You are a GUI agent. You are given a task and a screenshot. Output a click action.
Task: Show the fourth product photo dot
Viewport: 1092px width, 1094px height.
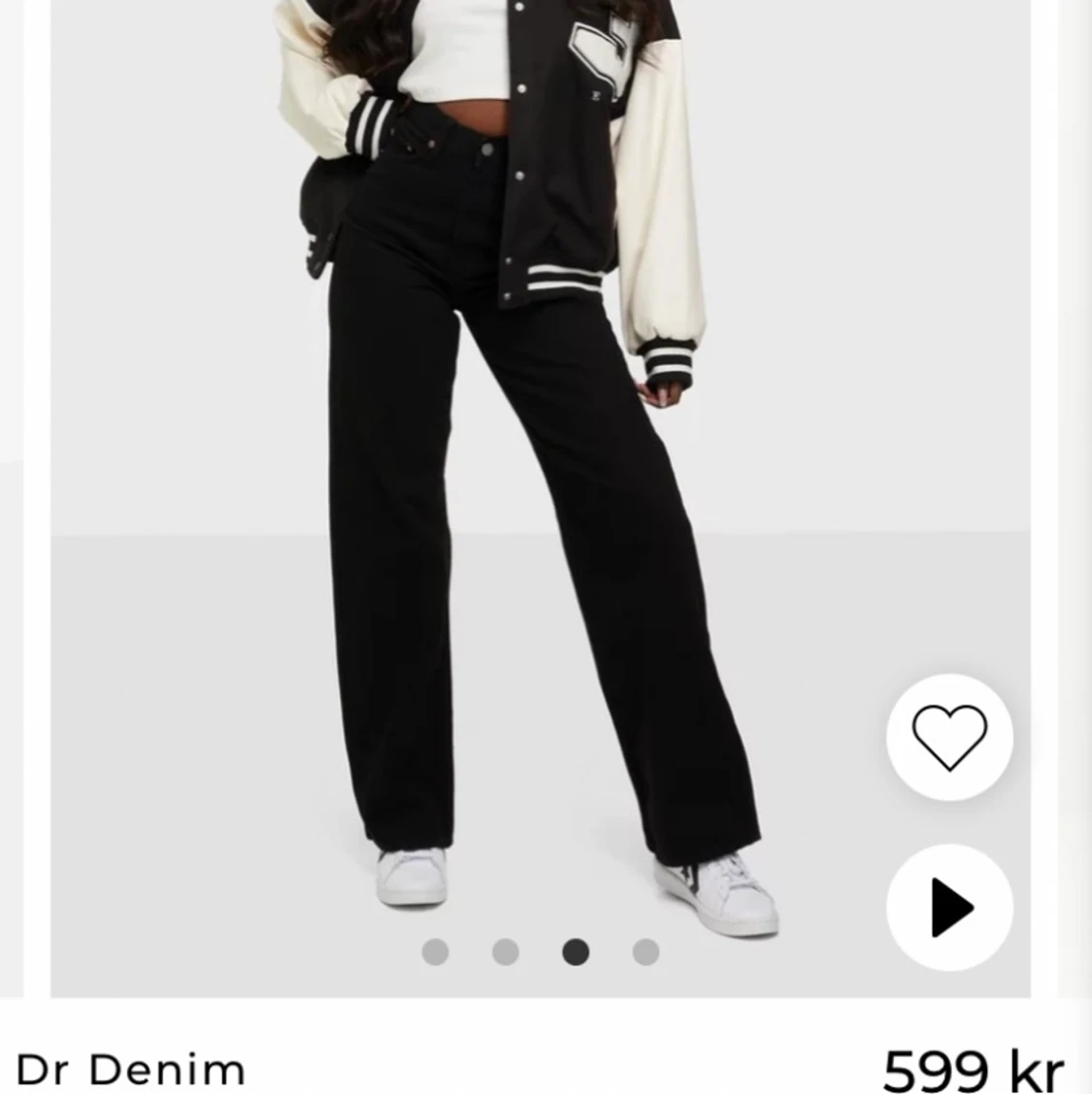tap(646, 952)
